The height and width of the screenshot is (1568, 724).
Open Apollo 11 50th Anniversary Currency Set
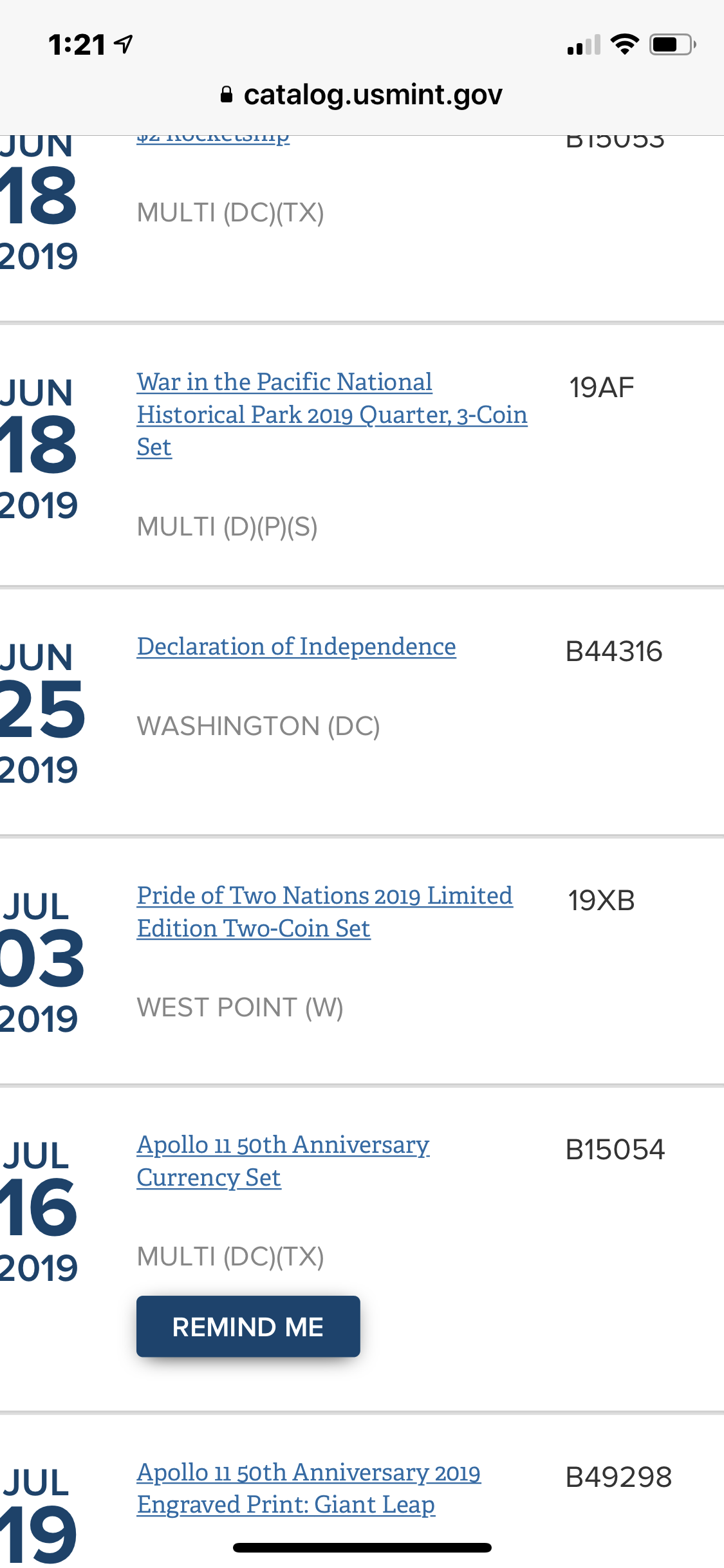pyautogui.click(x=283, y=1161)
